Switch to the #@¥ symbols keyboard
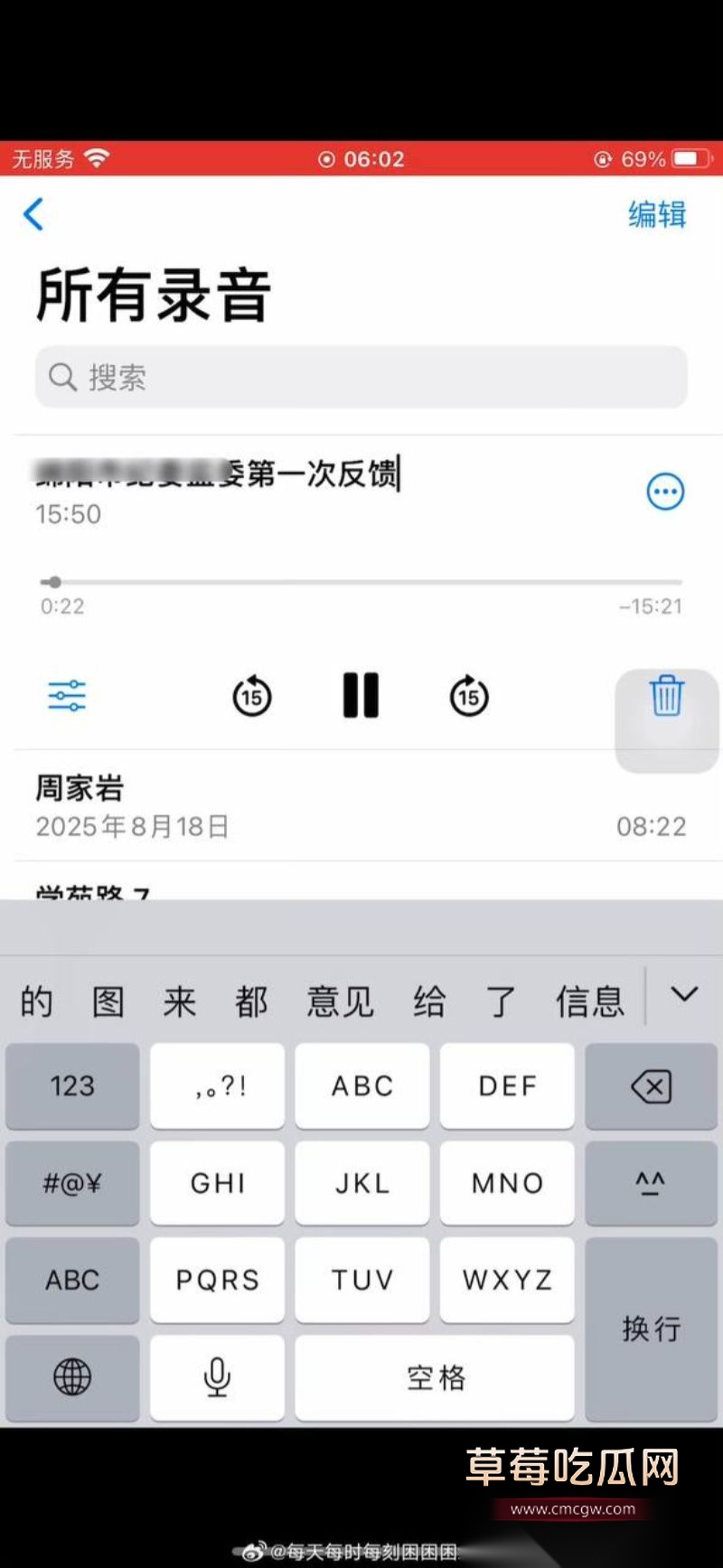This screenshot has height=1568, width=723. point(71,1184)
